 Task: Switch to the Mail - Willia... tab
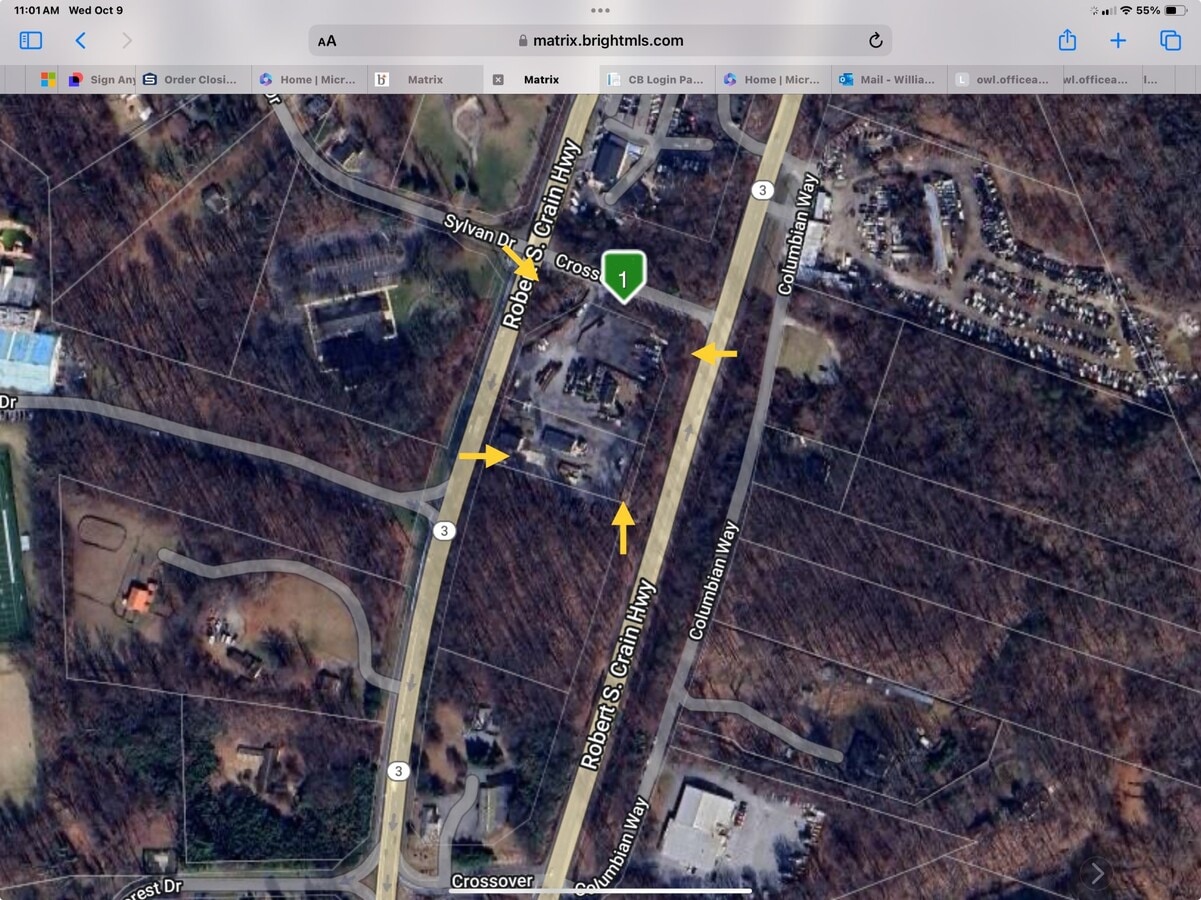coord(888,80)
